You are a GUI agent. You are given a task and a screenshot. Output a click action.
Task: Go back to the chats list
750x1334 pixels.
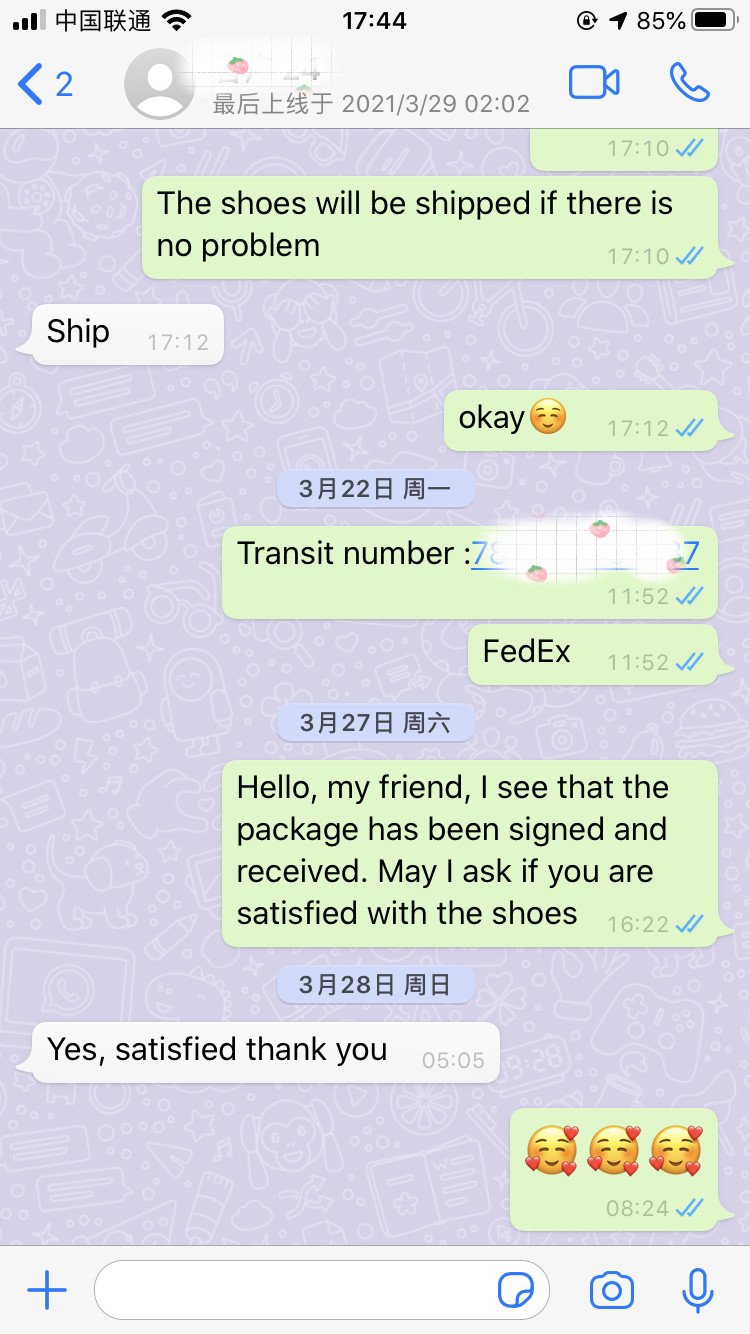tap(45, 84)
